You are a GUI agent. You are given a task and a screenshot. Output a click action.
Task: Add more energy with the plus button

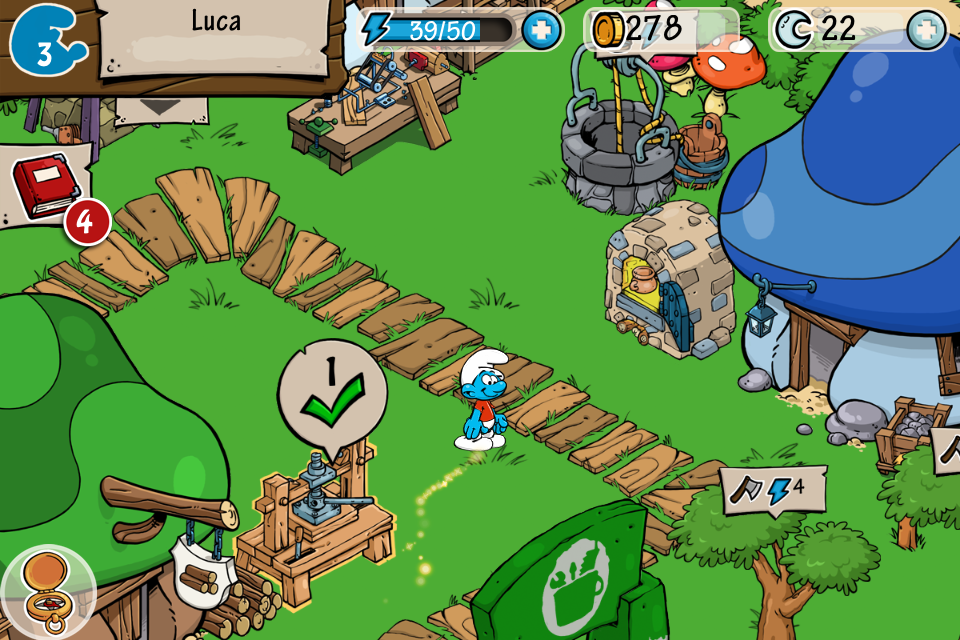tap(541, 30)
